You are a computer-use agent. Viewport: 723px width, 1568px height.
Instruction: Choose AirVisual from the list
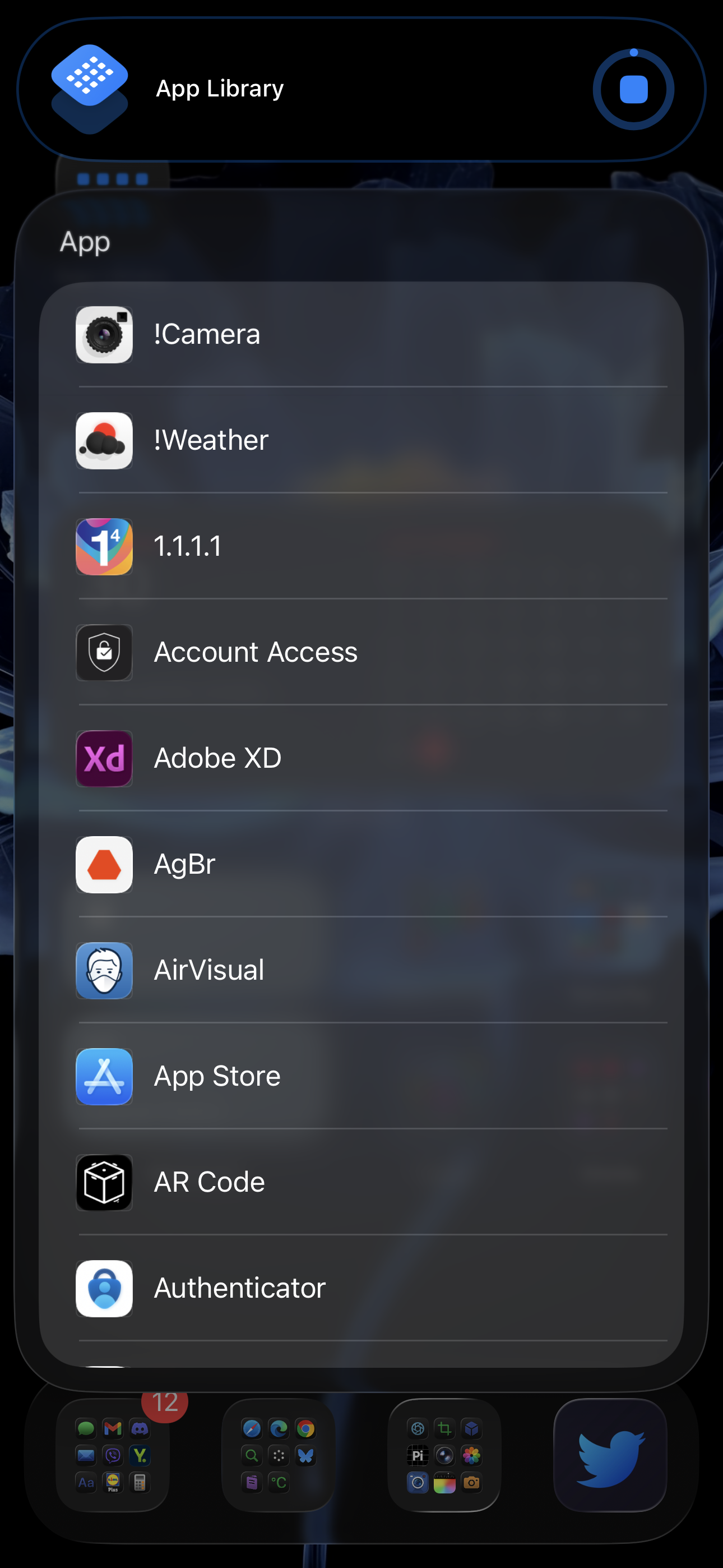pos(361,970)
